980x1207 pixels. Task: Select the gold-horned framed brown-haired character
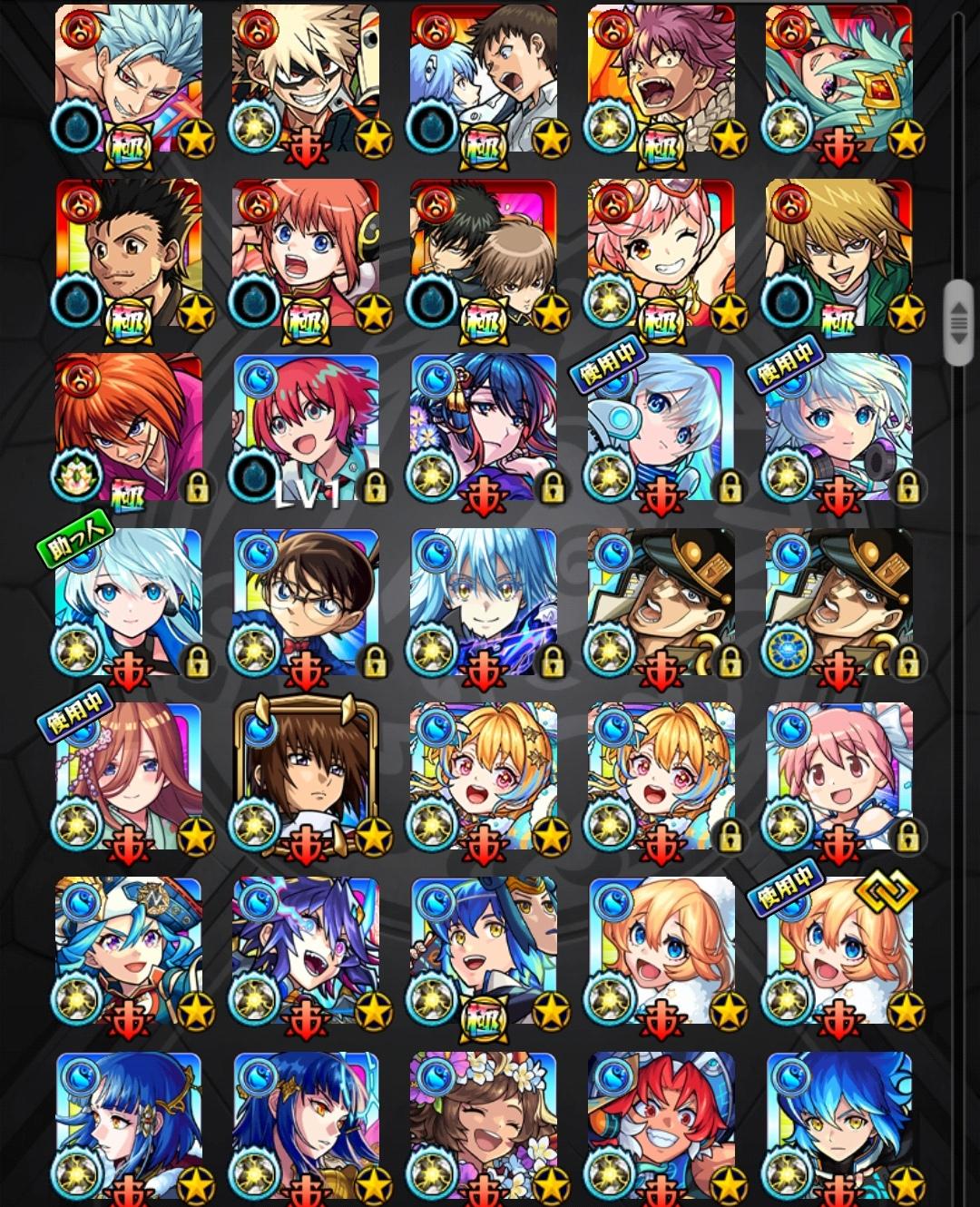coord(306,778)
